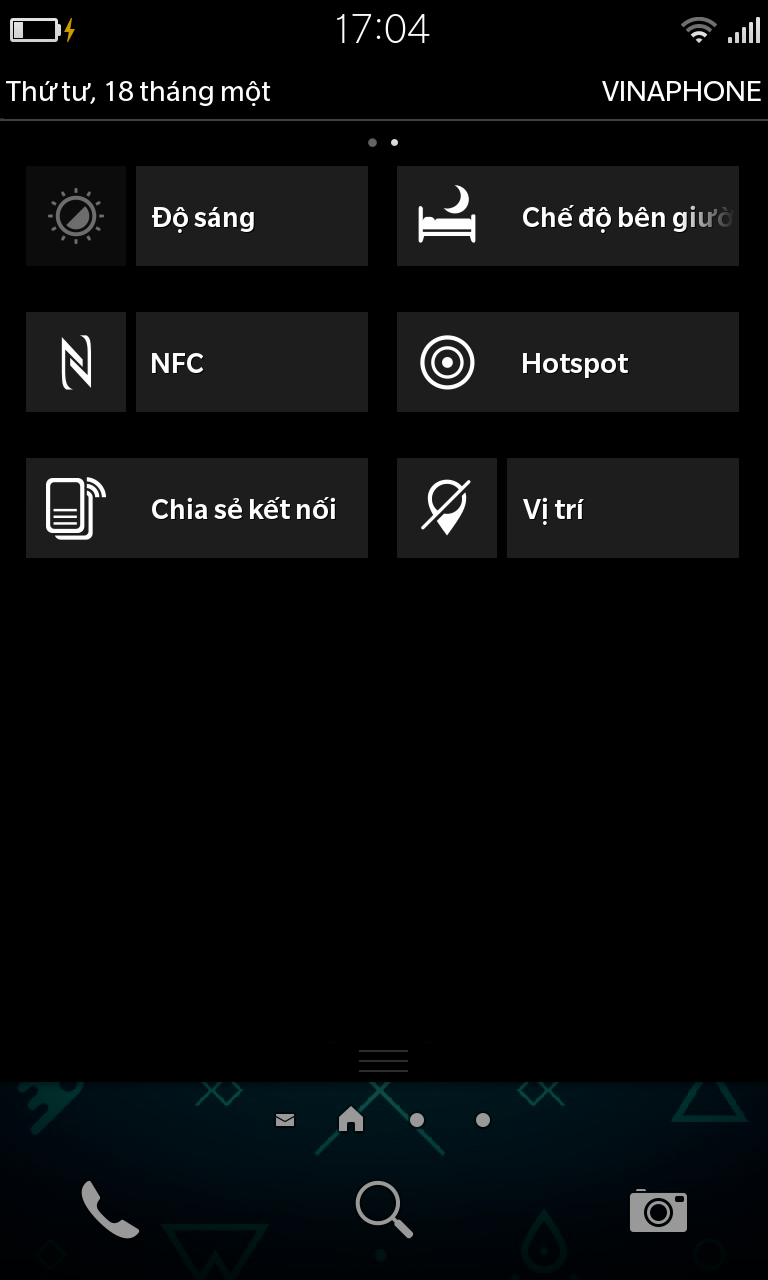Image resolution: width=768 pixels, height=1280 pixels.
Task: Tap the quick settings drag handle
Action: [383, 1061]
